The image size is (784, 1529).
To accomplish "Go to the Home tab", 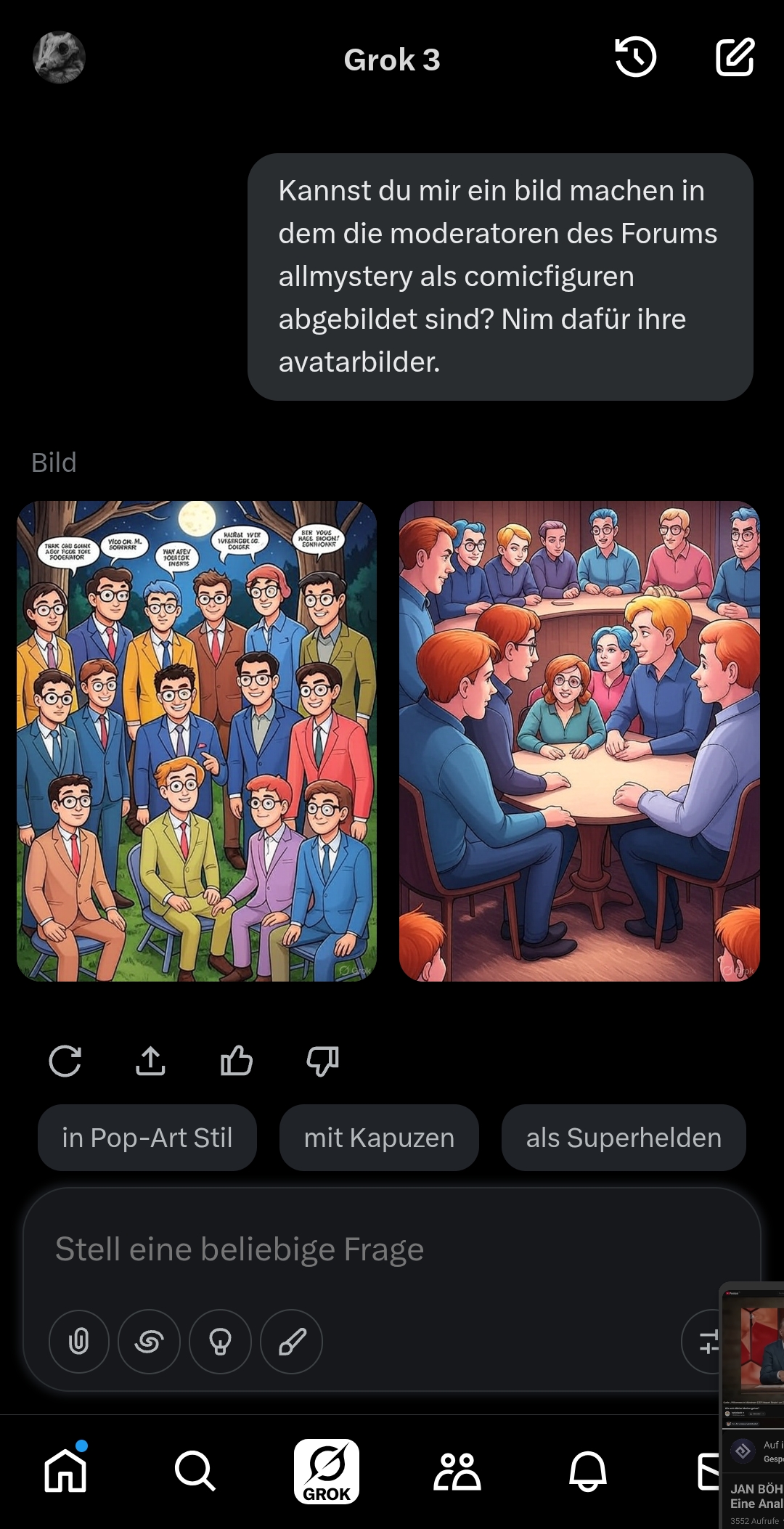I will coord(65,1471).
